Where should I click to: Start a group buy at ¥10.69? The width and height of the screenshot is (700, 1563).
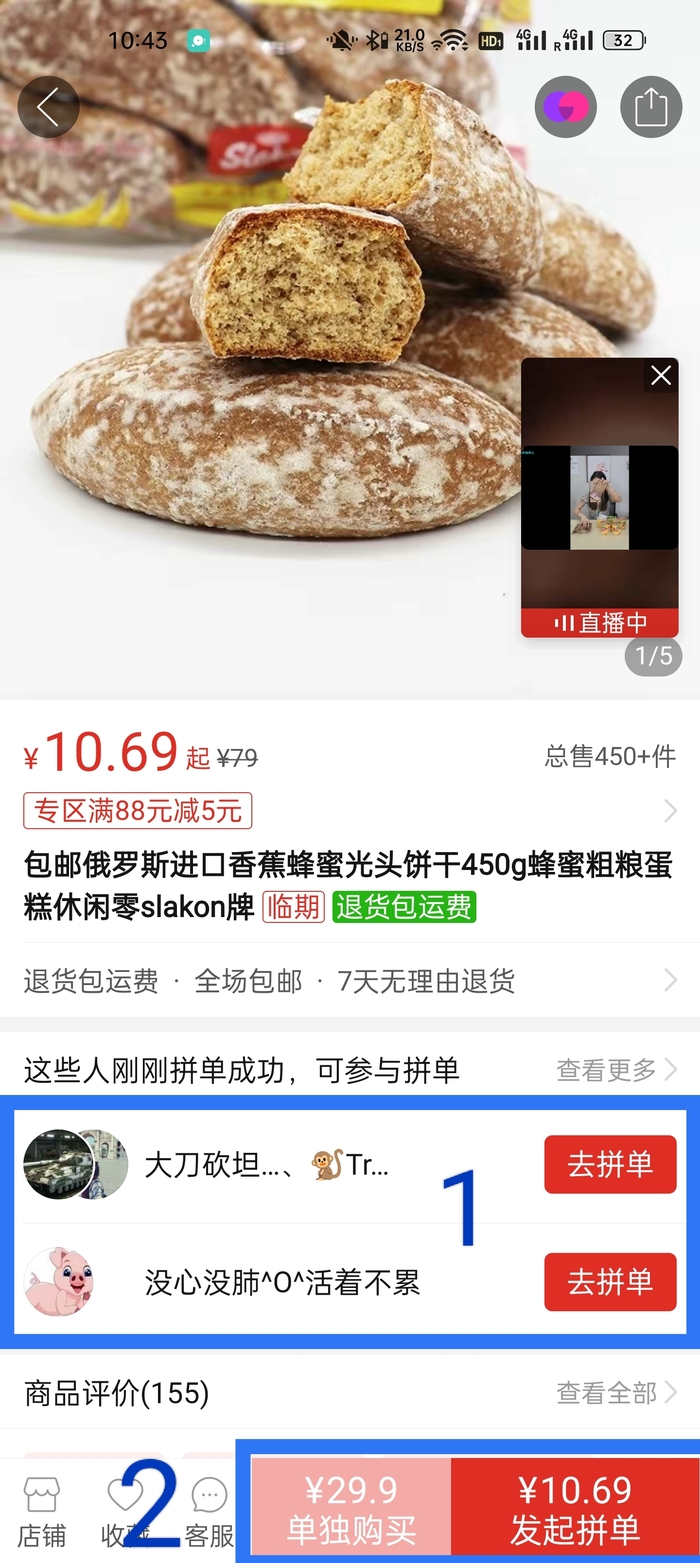tap(574, 1510)
